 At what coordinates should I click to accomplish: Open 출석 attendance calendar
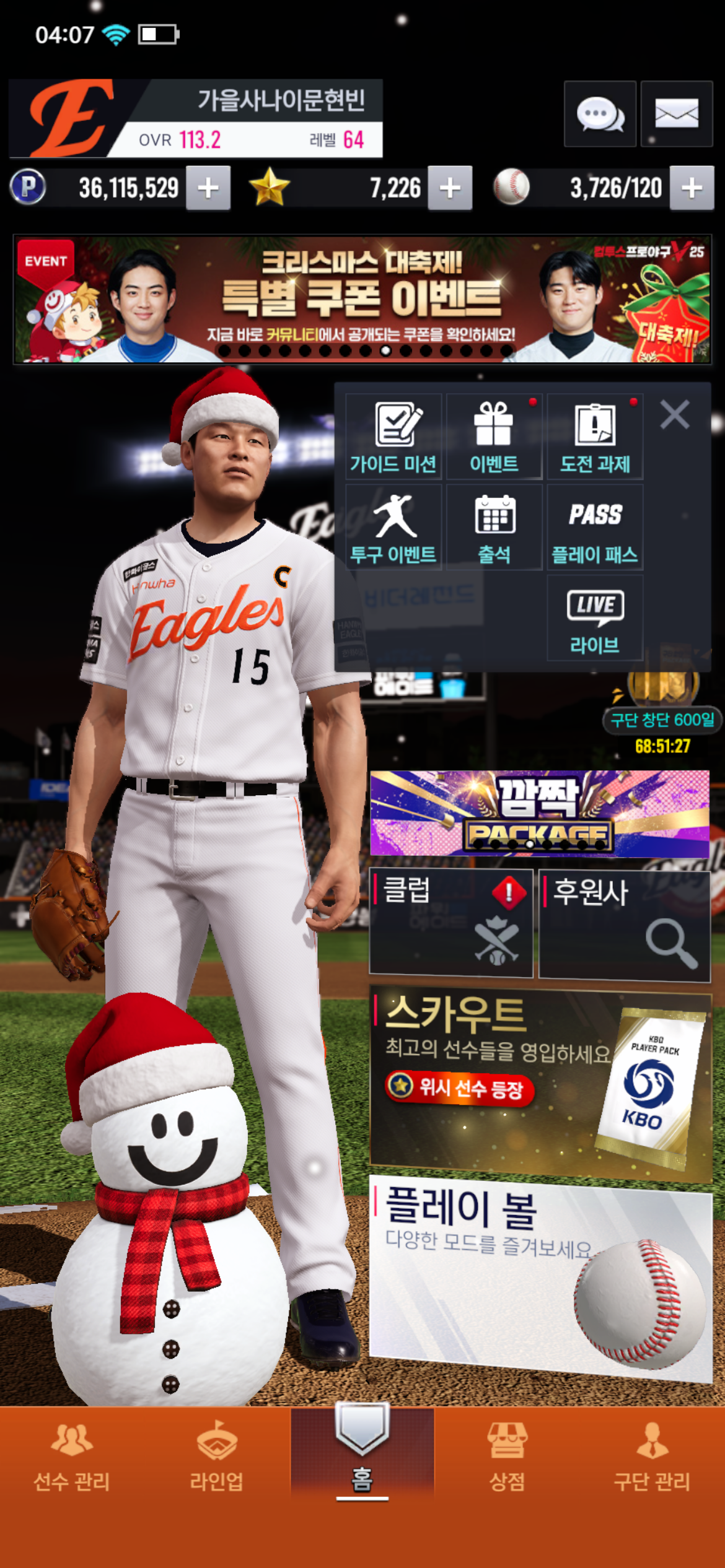494,528
